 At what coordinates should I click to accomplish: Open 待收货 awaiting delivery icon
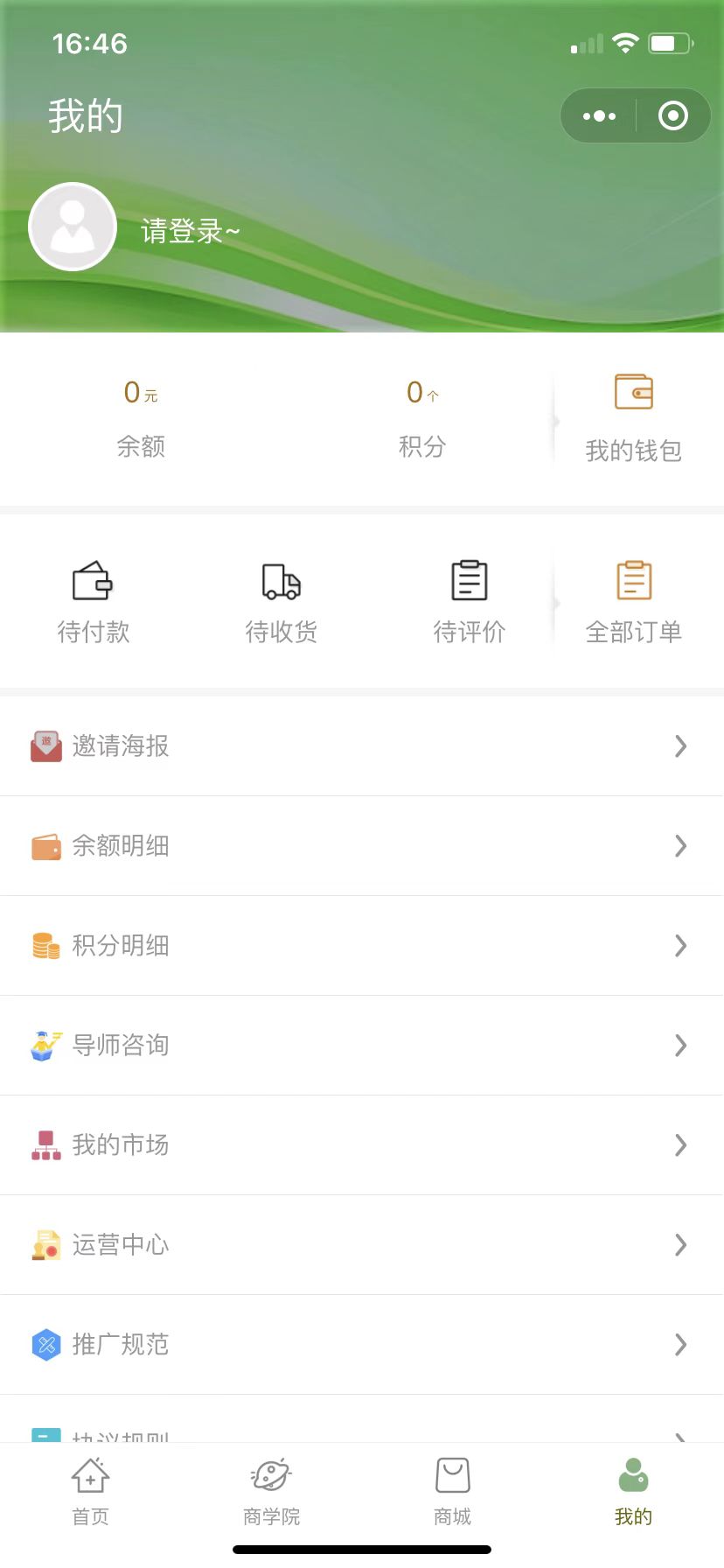[x=281, y=579]
